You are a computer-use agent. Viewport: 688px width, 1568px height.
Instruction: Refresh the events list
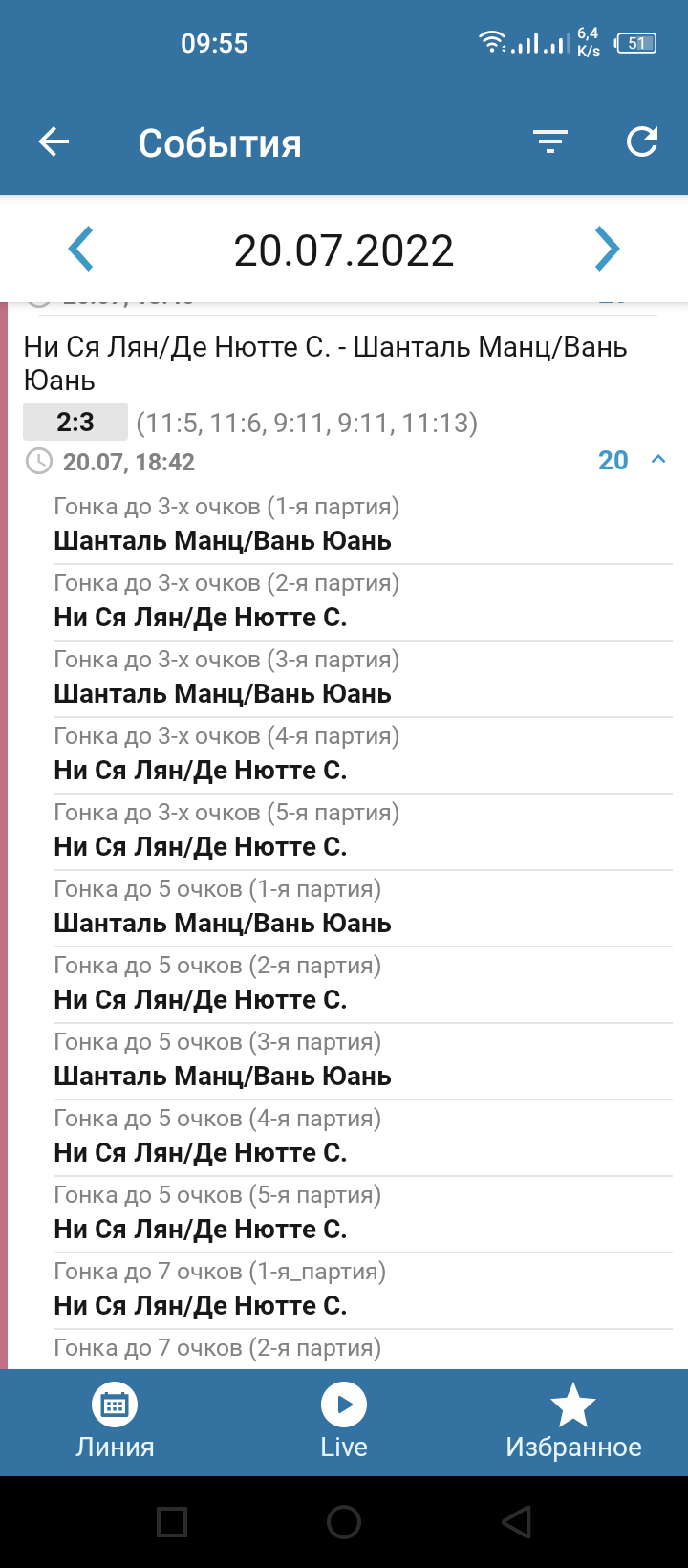click(x=642, y=142)
